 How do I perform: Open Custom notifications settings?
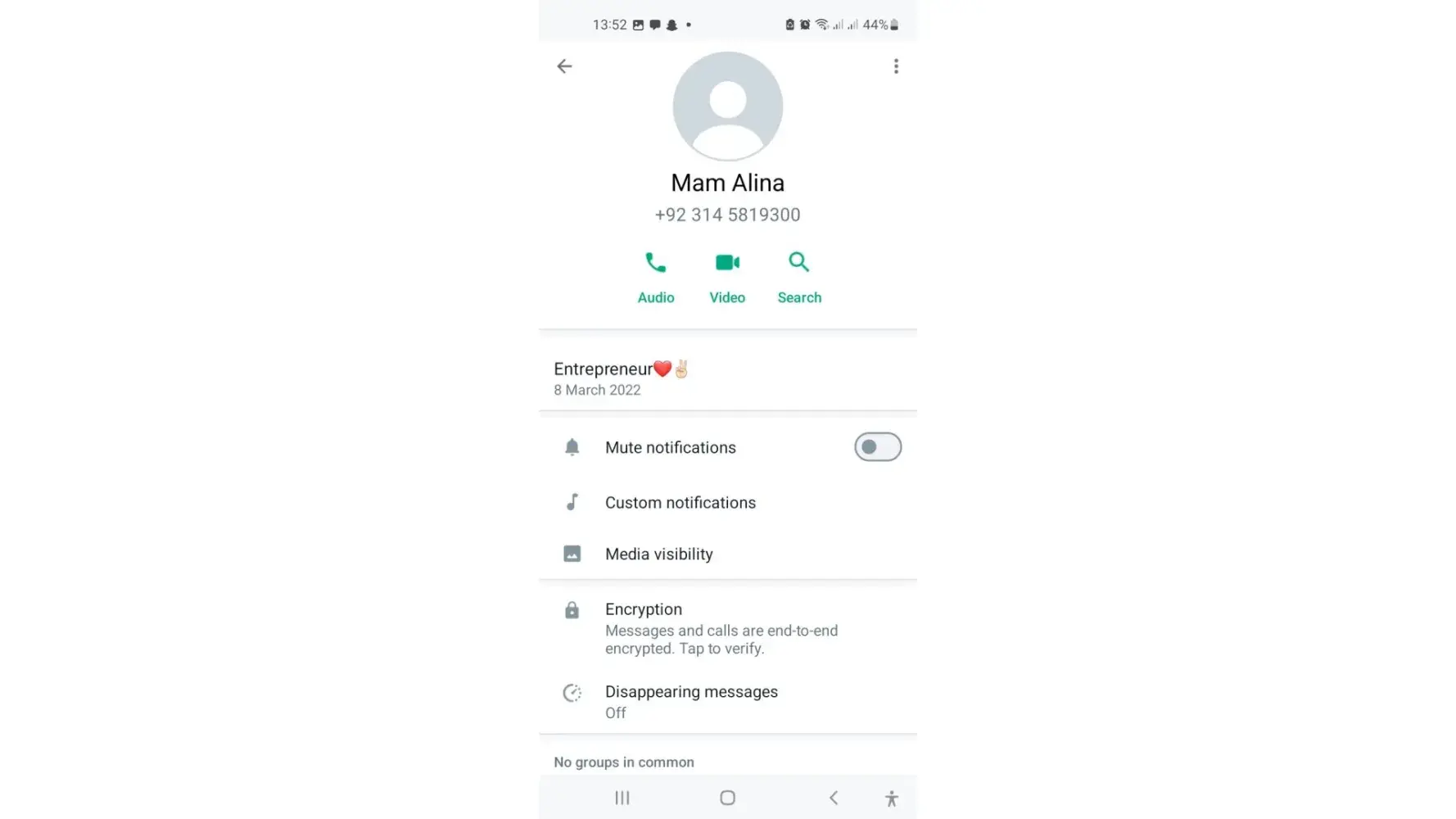pos(680,503)
